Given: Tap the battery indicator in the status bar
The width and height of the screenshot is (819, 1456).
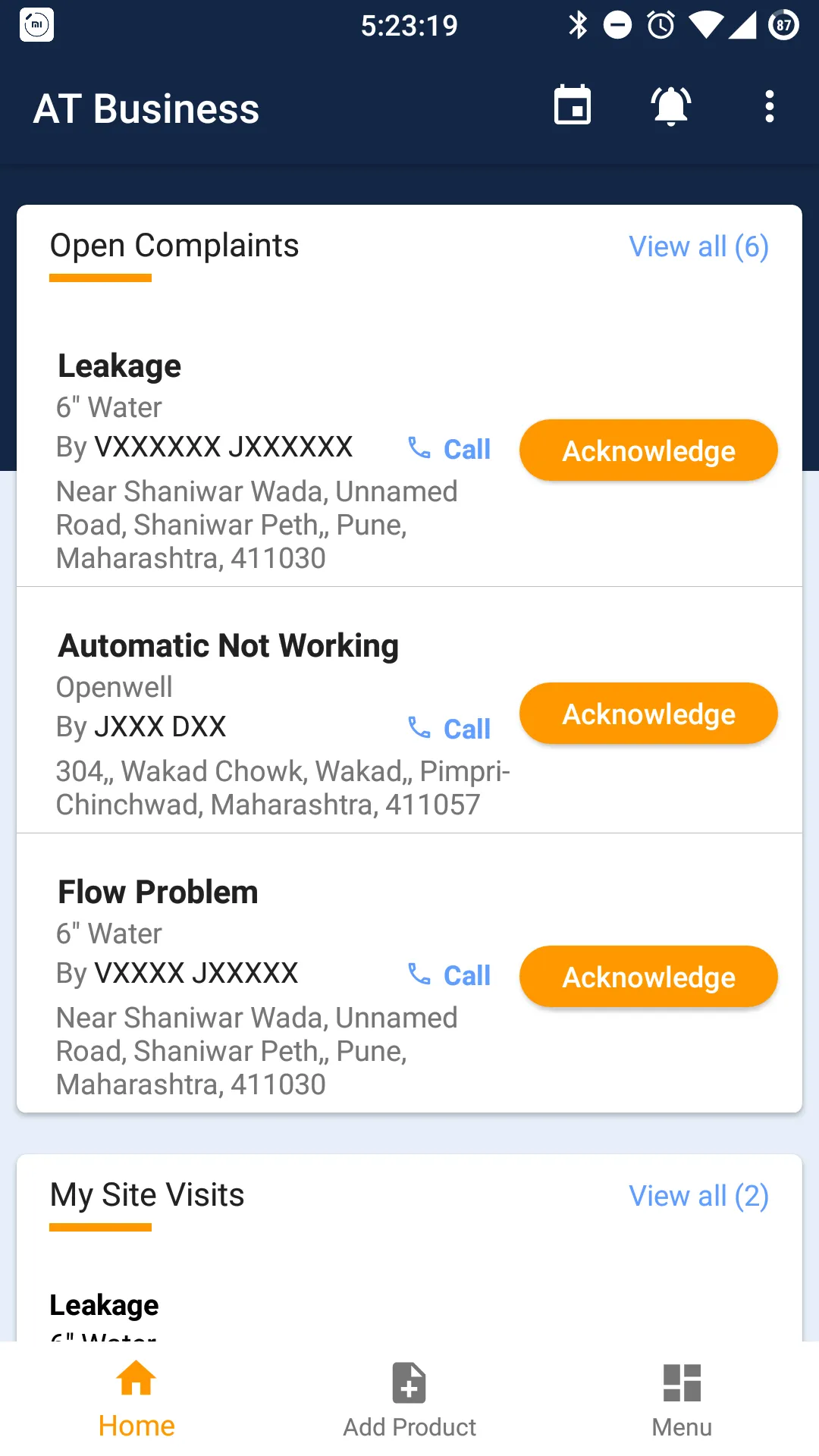Looking at the screenshot, I should point(782,26).
